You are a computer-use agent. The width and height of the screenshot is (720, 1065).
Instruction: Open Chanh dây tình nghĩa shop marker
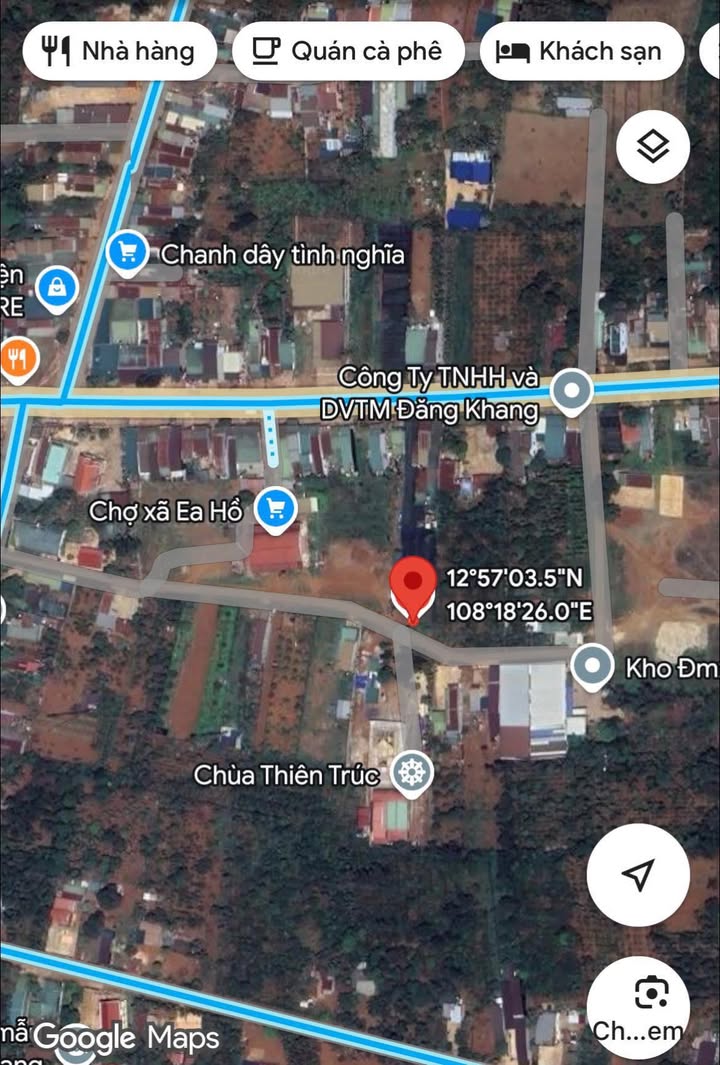point(128,253)
